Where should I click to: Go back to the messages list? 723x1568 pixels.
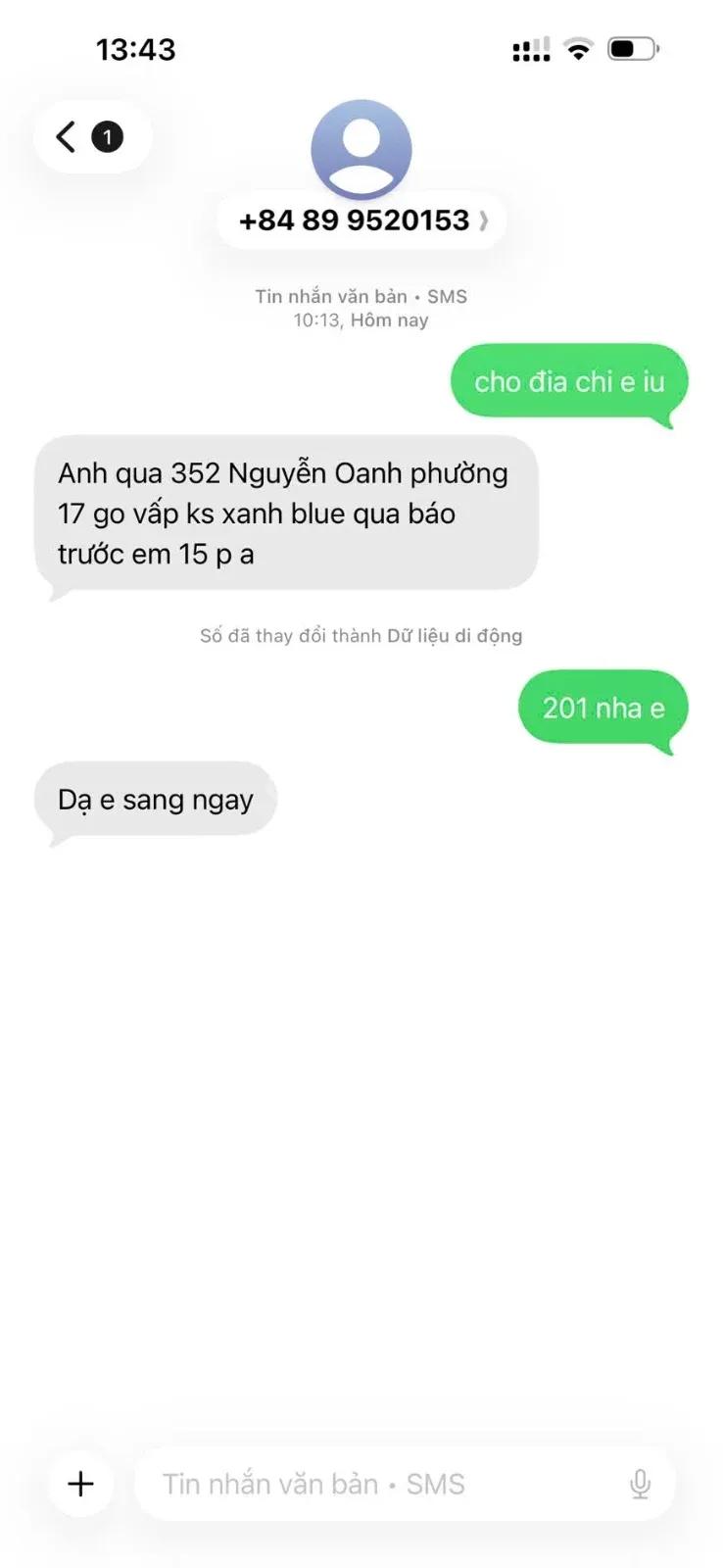click(x=91, y=136)
